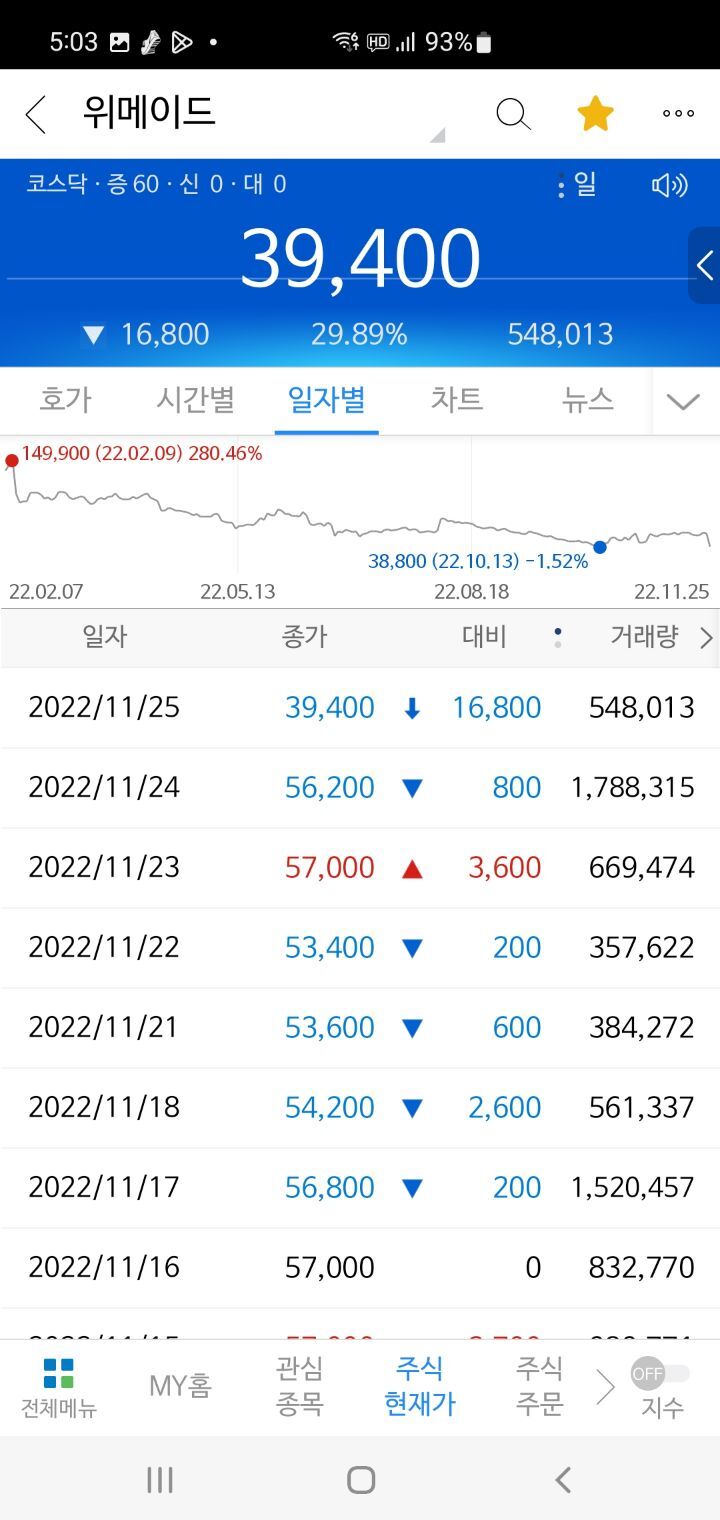This screenshot has width=720, height=1520.
Task: Change the 일 period selector
Action: click(577, 184)
